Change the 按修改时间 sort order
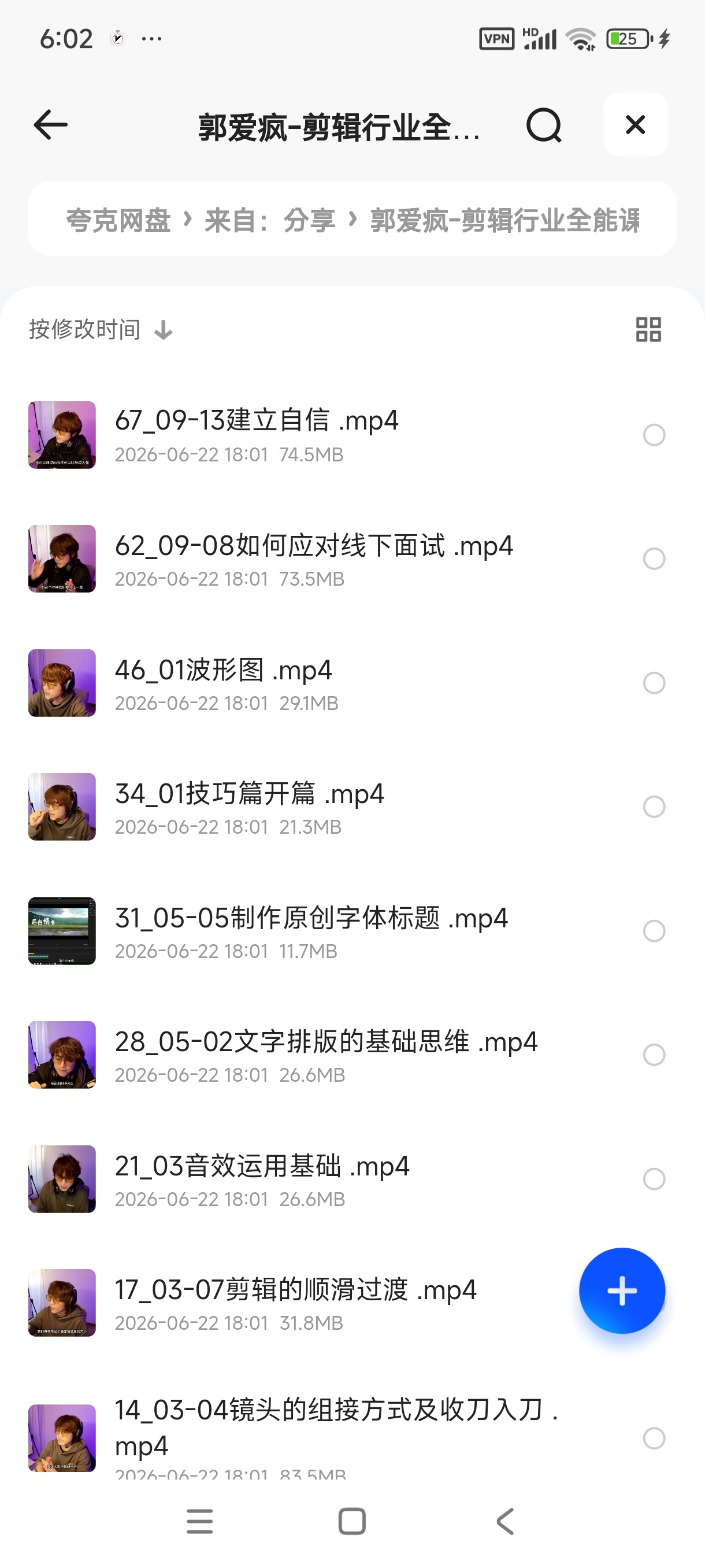Image resolution: width=705 pixels, height=1568 pixels. (101, 330)
